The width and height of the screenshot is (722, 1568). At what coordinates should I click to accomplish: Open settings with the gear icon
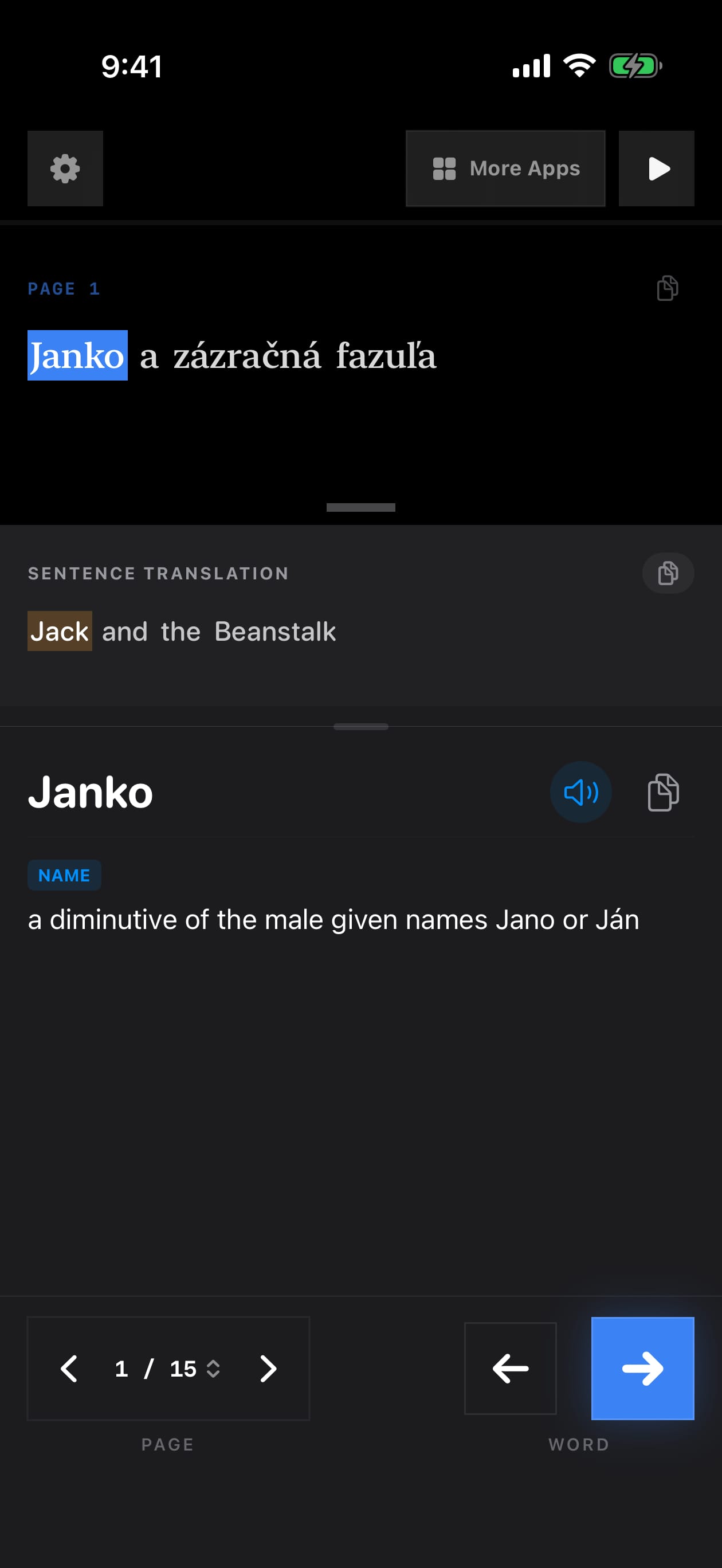[x=65, y=168]
